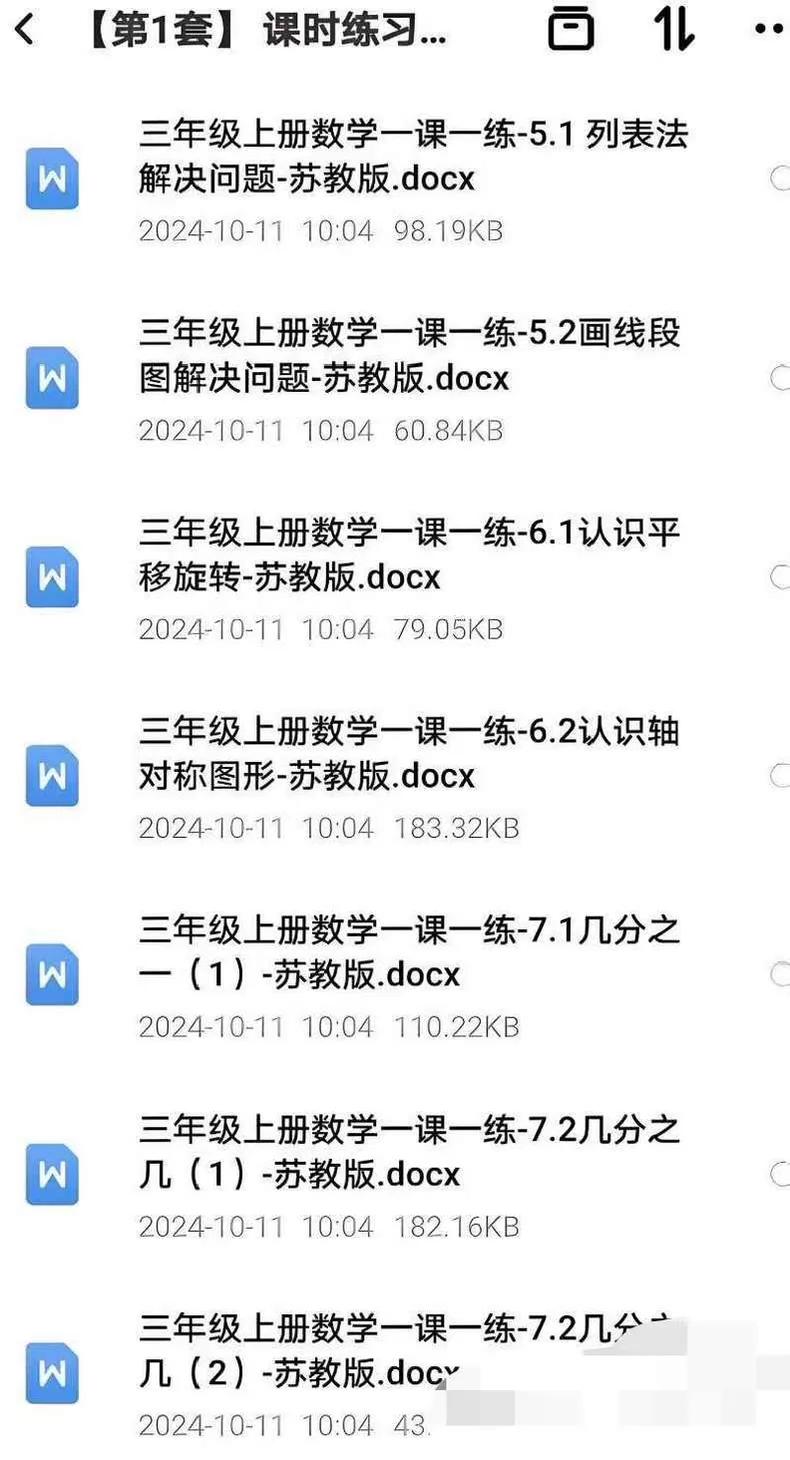Image resolution: width=790 pixels, height=1460 pixels.
Task: Select the 7.2几分之几（1） file checkbox
Action: [x=780, y=1173]
